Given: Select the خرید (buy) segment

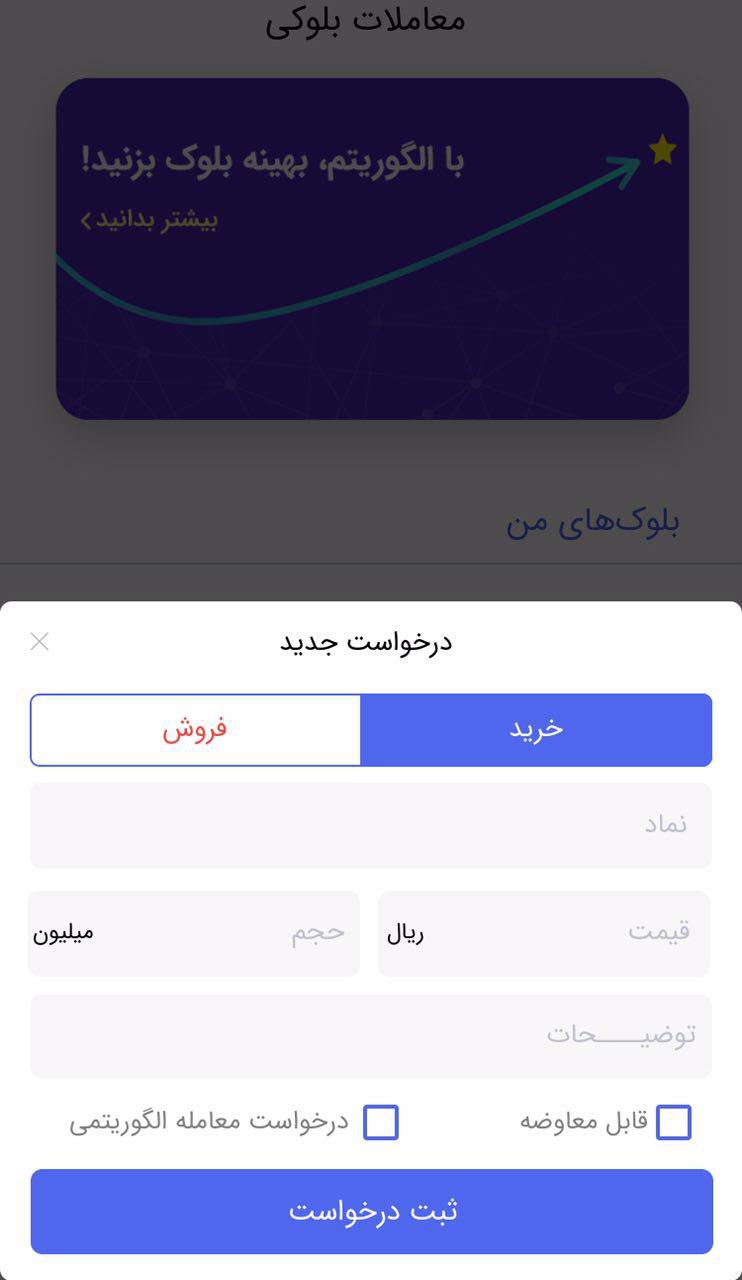Looking at the screenshot, I should (536, 730).
